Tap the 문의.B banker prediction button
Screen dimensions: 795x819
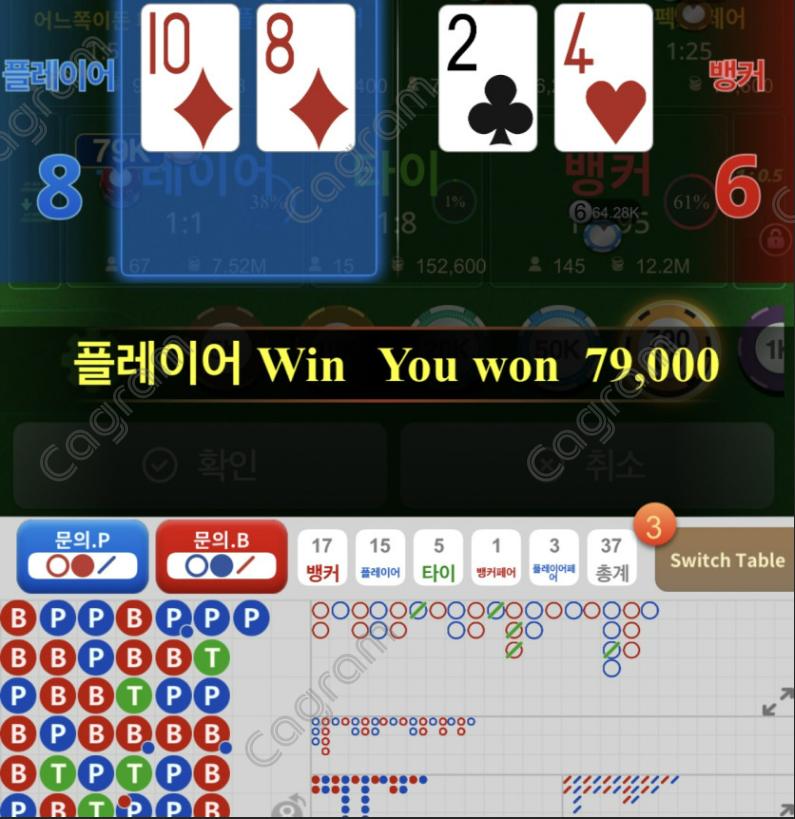[x=222, y=556]
